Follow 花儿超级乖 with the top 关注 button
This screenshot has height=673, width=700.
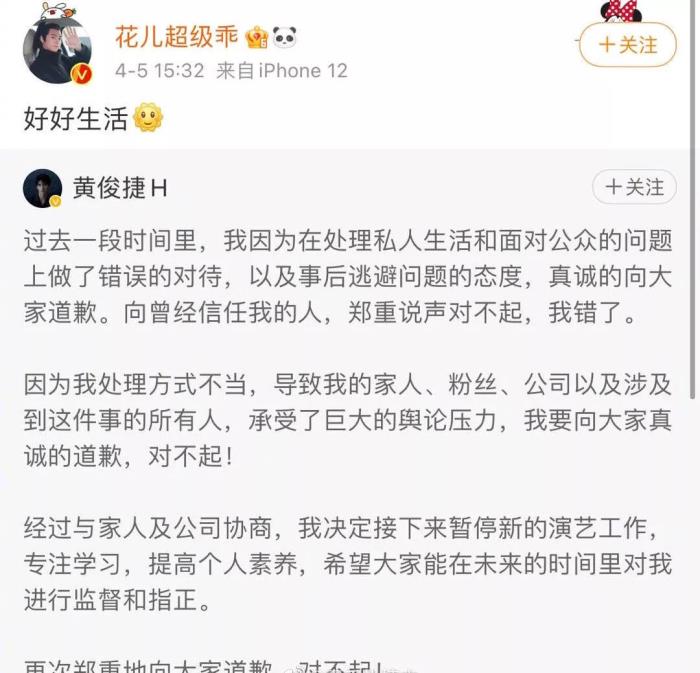point(628,45)
